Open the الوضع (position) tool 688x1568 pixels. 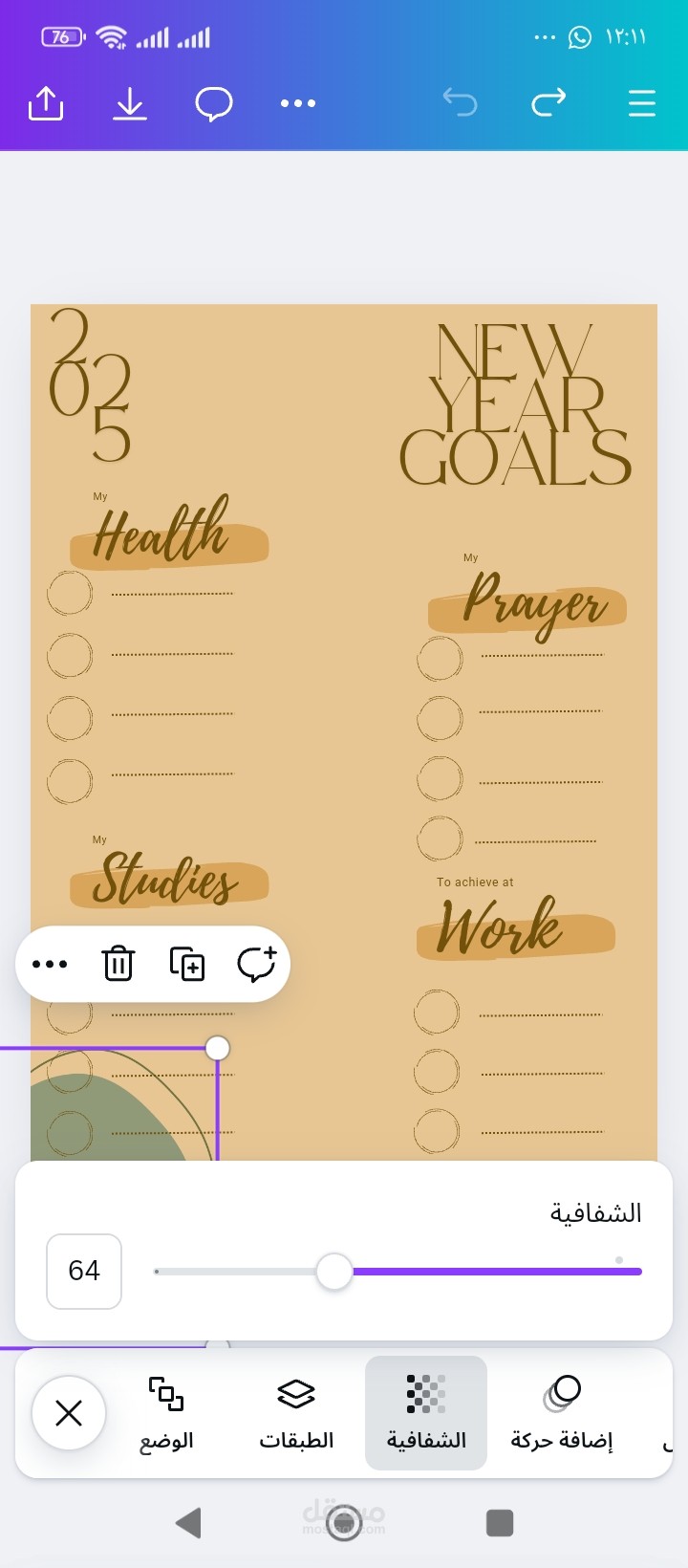pos(166,1412)
